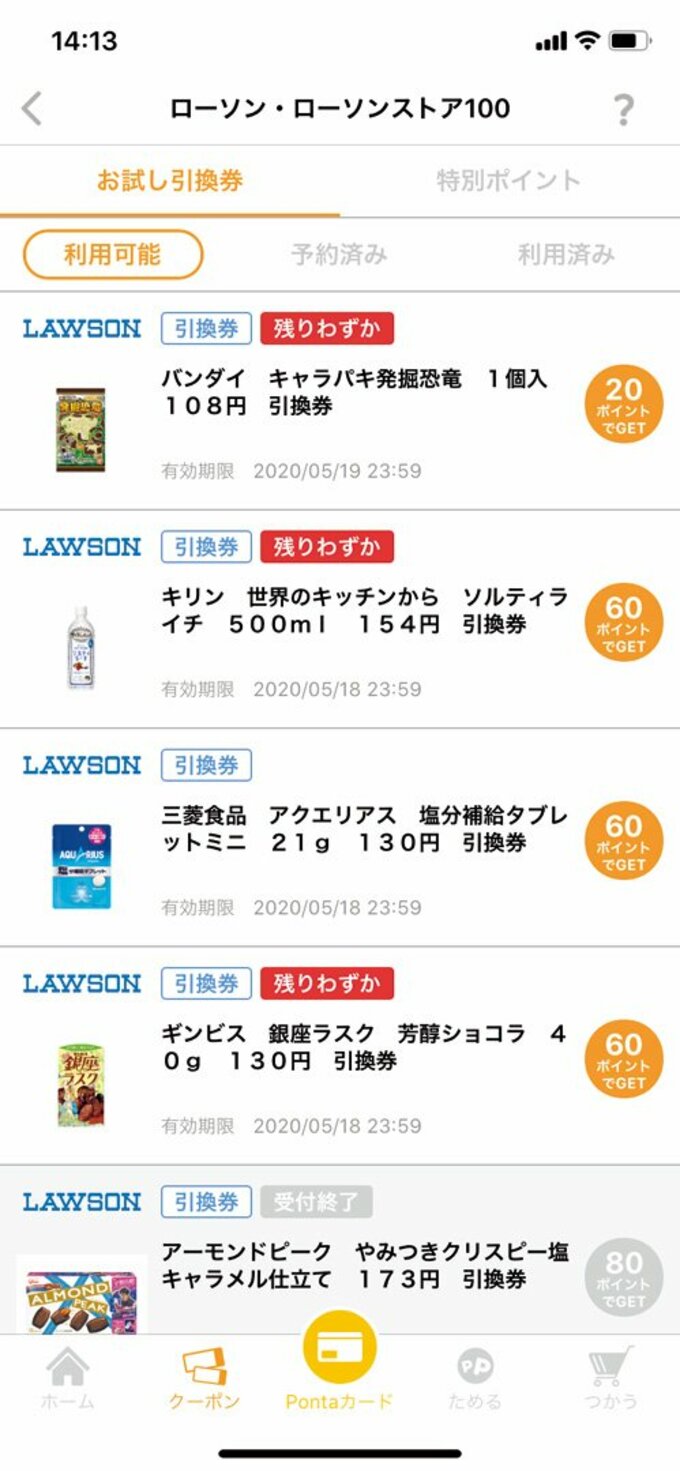Show 利用済み coupons
This screenshot has width=680, height=1471.
(x=565, y=254)
